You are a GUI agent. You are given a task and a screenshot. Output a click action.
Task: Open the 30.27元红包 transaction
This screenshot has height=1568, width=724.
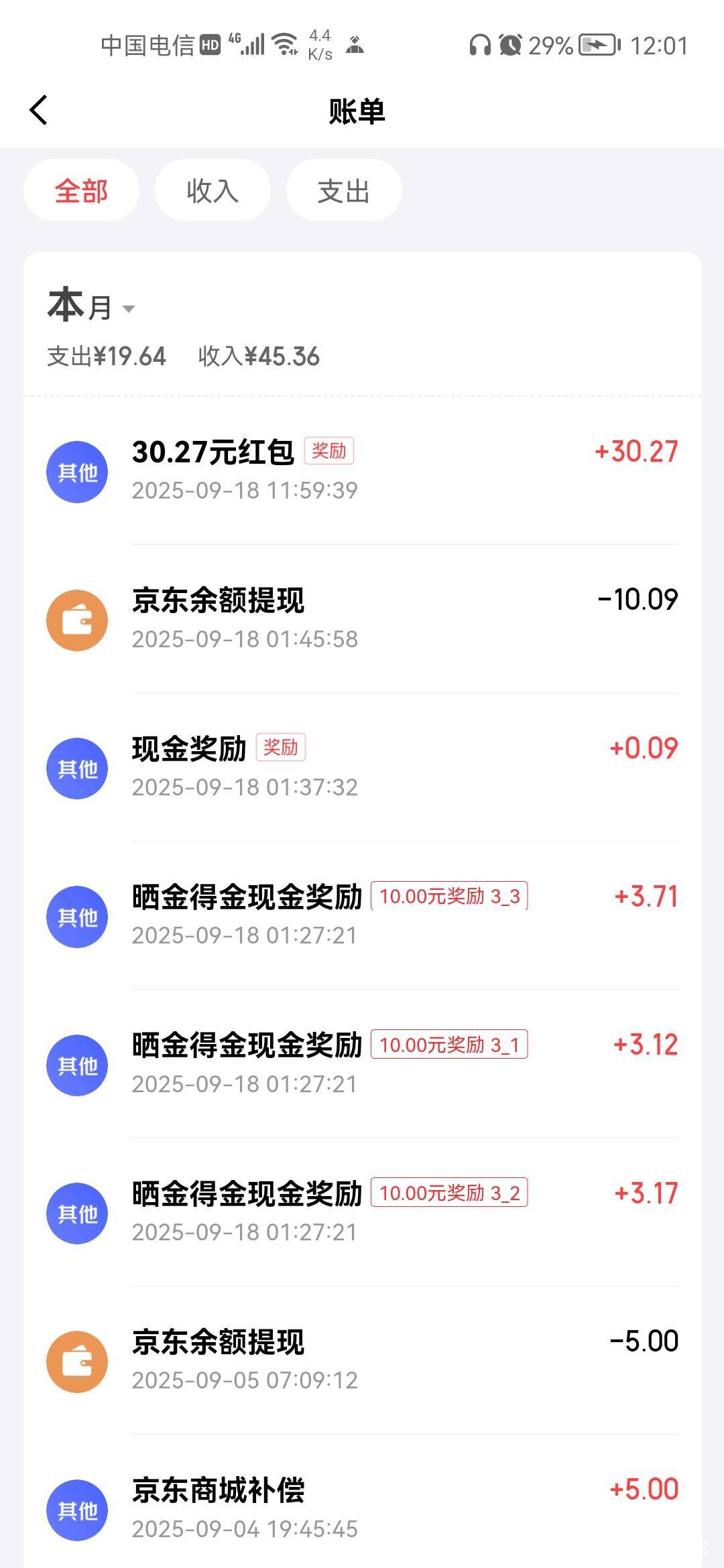click(362, 470)
